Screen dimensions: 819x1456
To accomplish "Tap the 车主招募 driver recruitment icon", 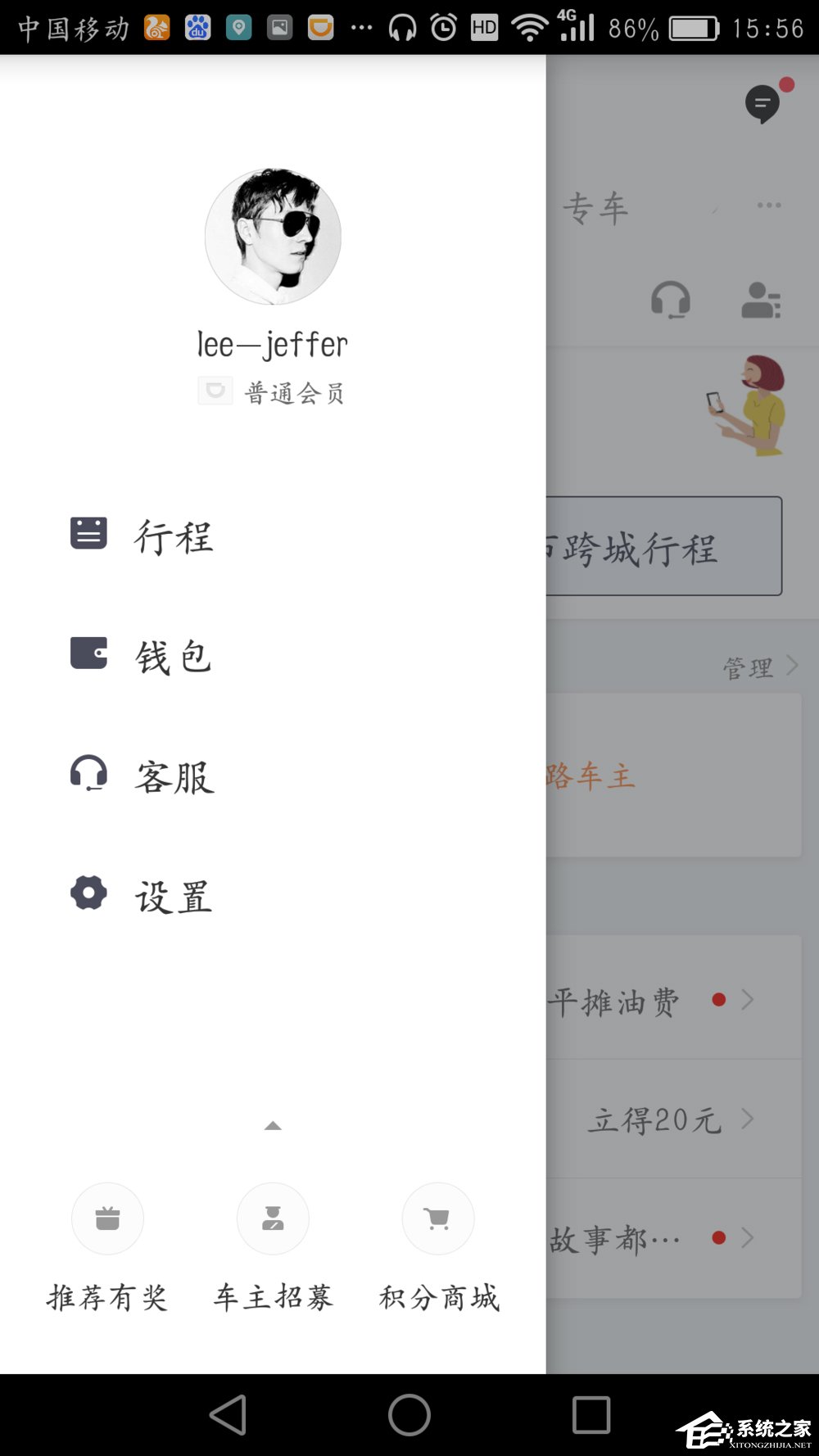I will click(x=272, y=1219).
